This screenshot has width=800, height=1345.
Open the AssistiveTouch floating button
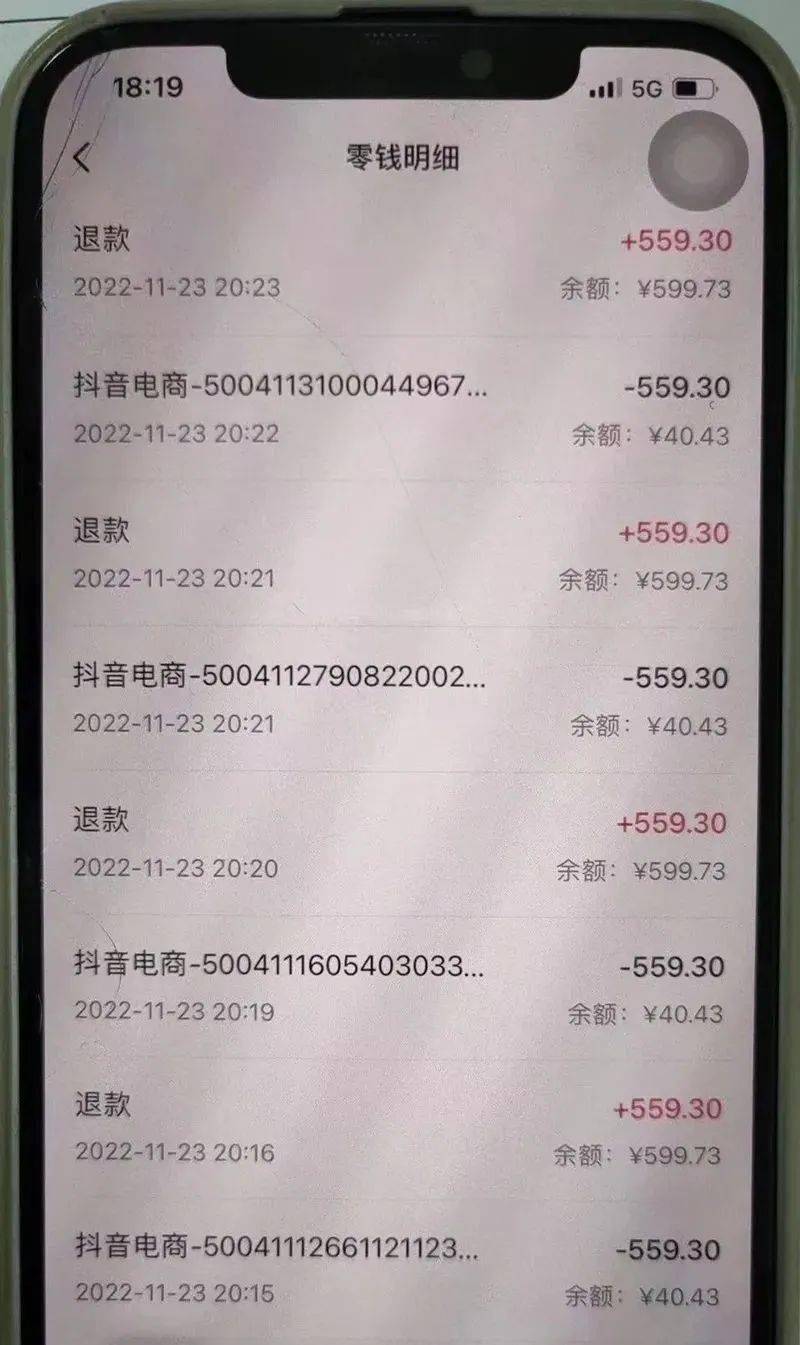(x=697, y=162)
